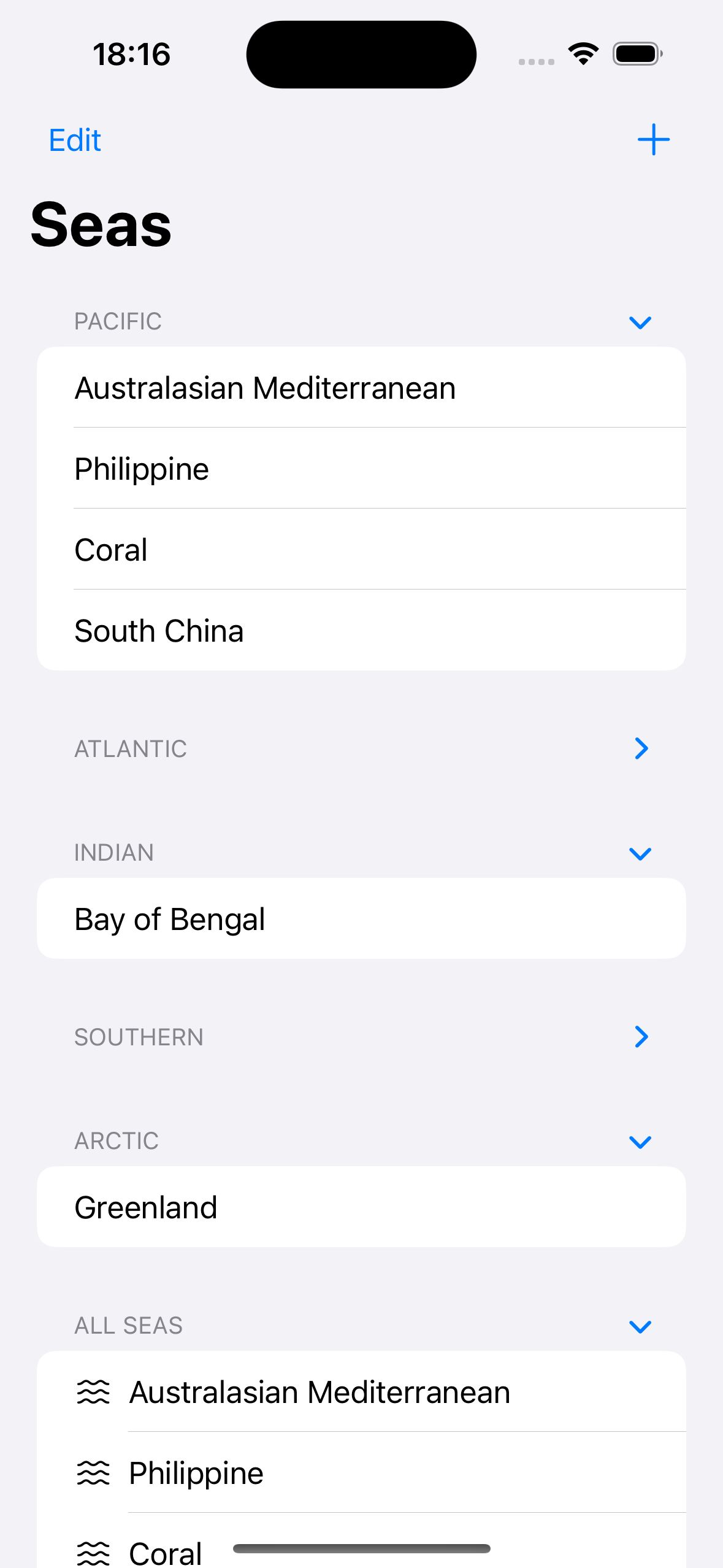
Task: Tap the clock in the status bar
Action: [x=132, y=54]
